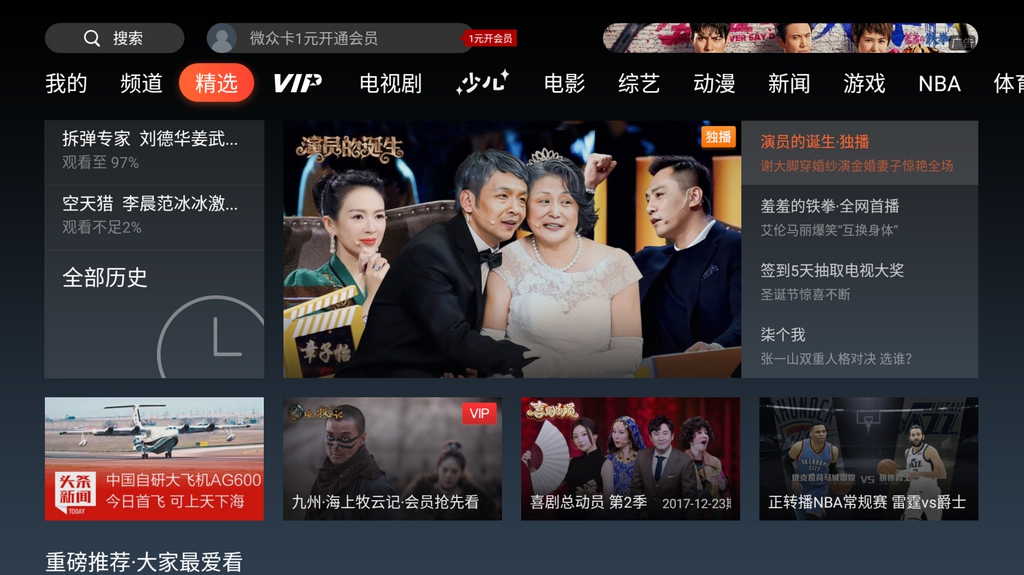Switch to the 频道 tab

coord(141,83)
